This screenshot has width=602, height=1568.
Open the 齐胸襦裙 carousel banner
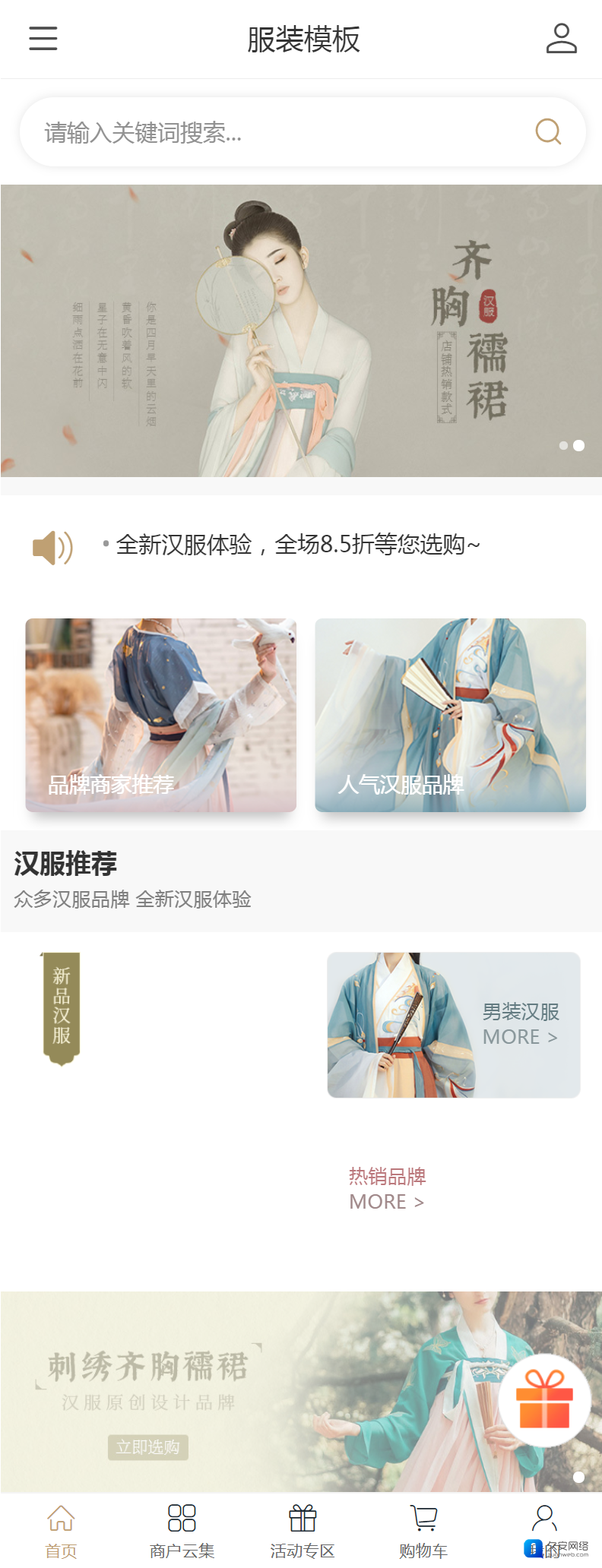coord(301,330)
